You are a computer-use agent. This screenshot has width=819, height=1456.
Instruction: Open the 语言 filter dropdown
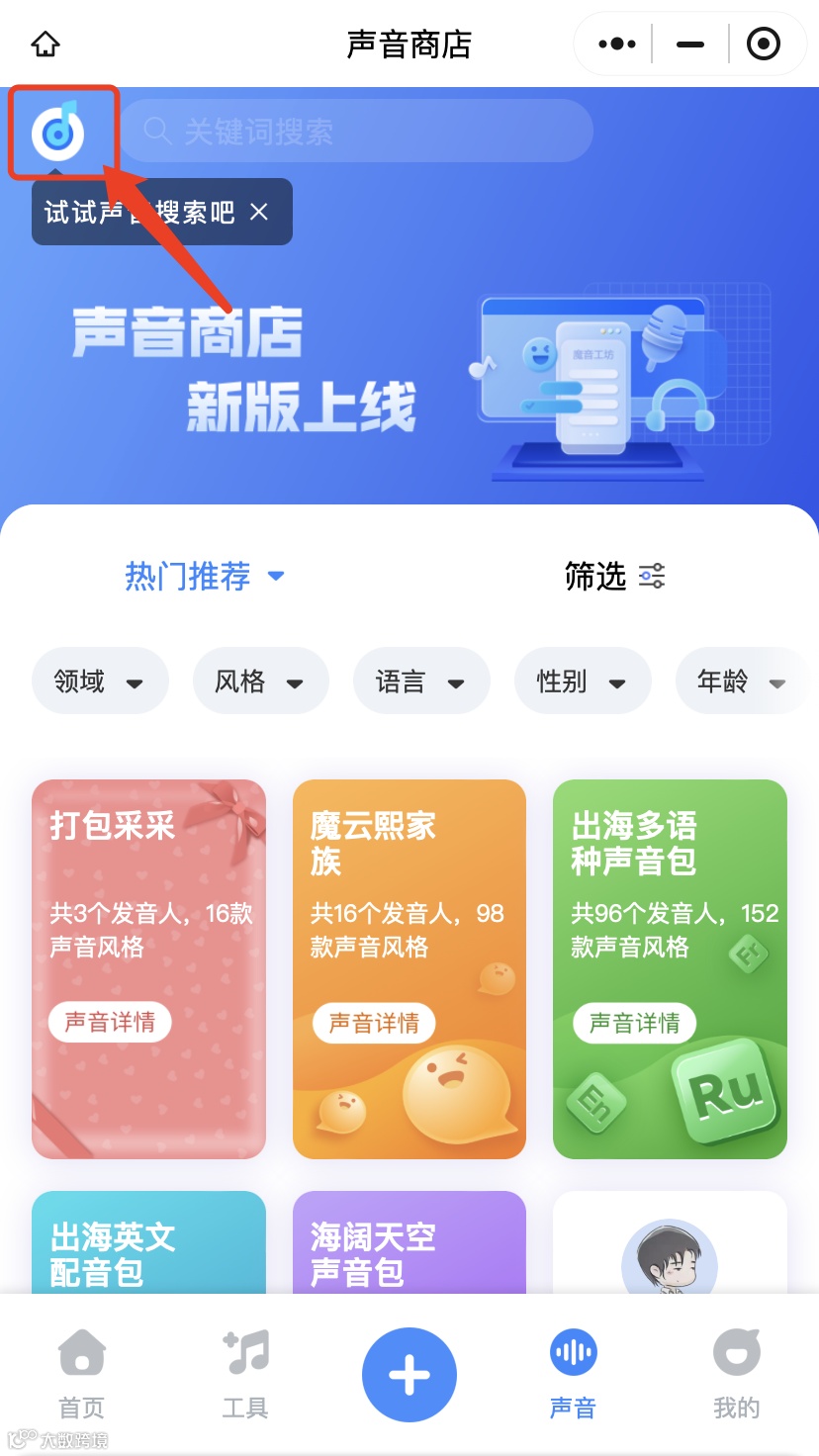pyautogui.click(x=421, y=681)
